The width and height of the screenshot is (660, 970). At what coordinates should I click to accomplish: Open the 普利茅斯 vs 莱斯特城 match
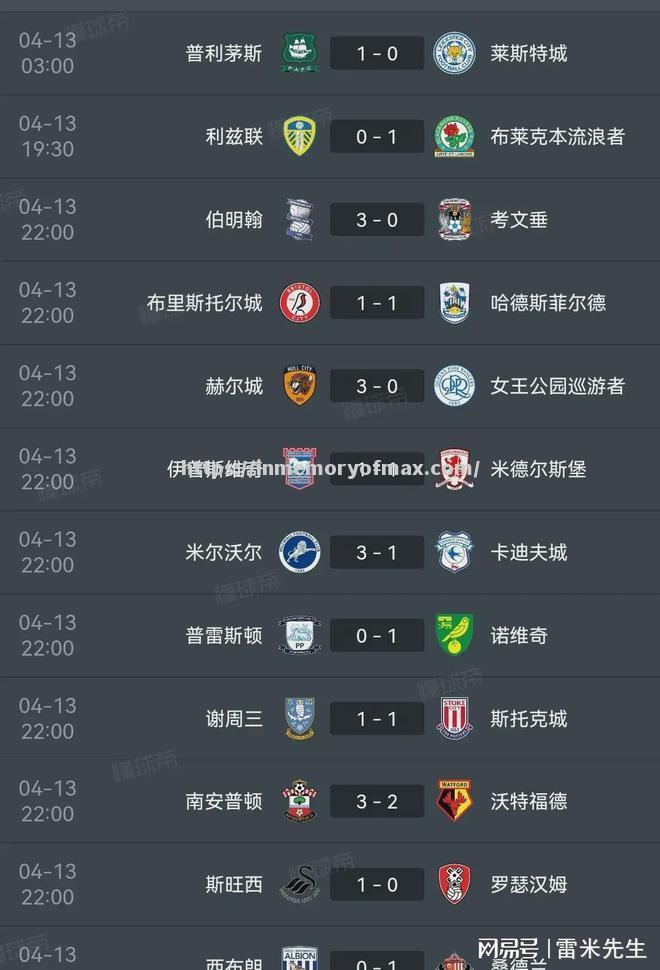click(x=377, y=53)
